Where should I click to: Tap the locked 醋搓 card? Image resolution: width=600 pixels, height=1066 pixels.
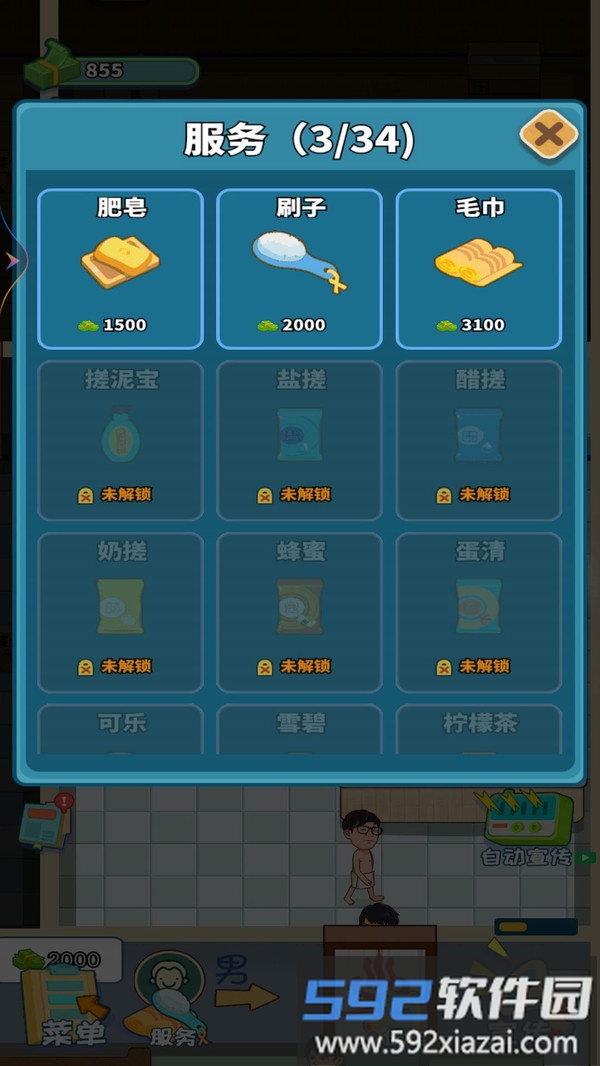[479, 440]
